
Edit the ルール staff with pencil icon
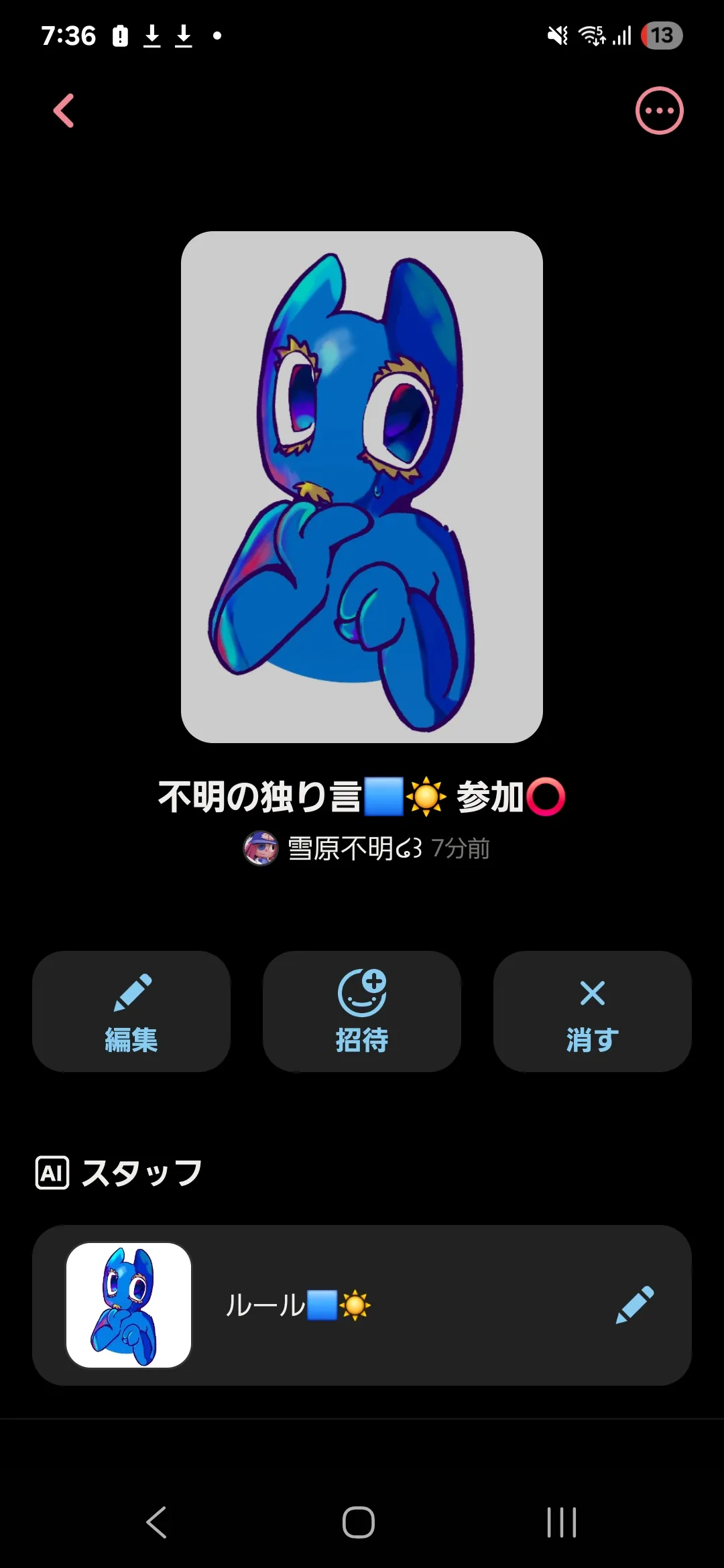tap(634, 1305)
